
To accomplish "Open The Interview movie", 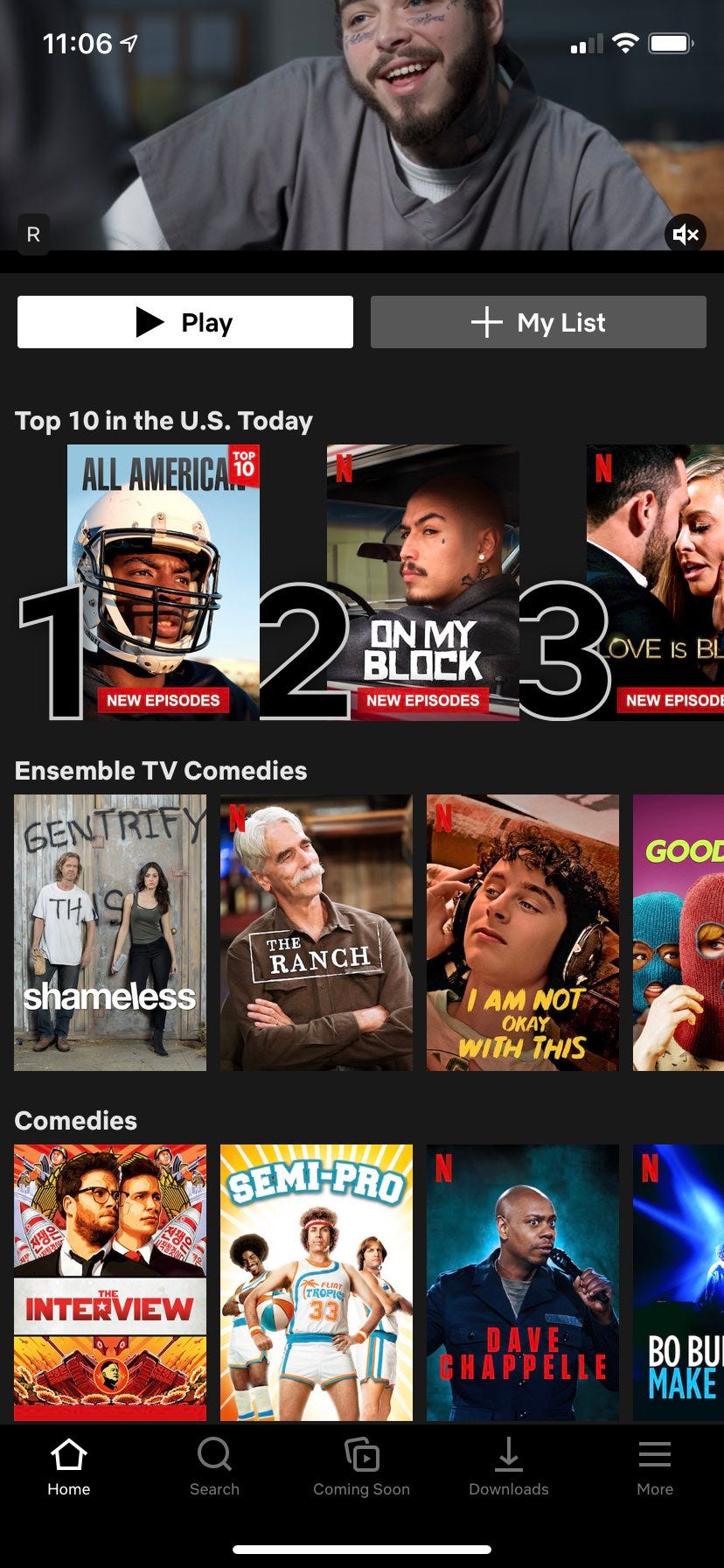I will (x=110, y=1282).
